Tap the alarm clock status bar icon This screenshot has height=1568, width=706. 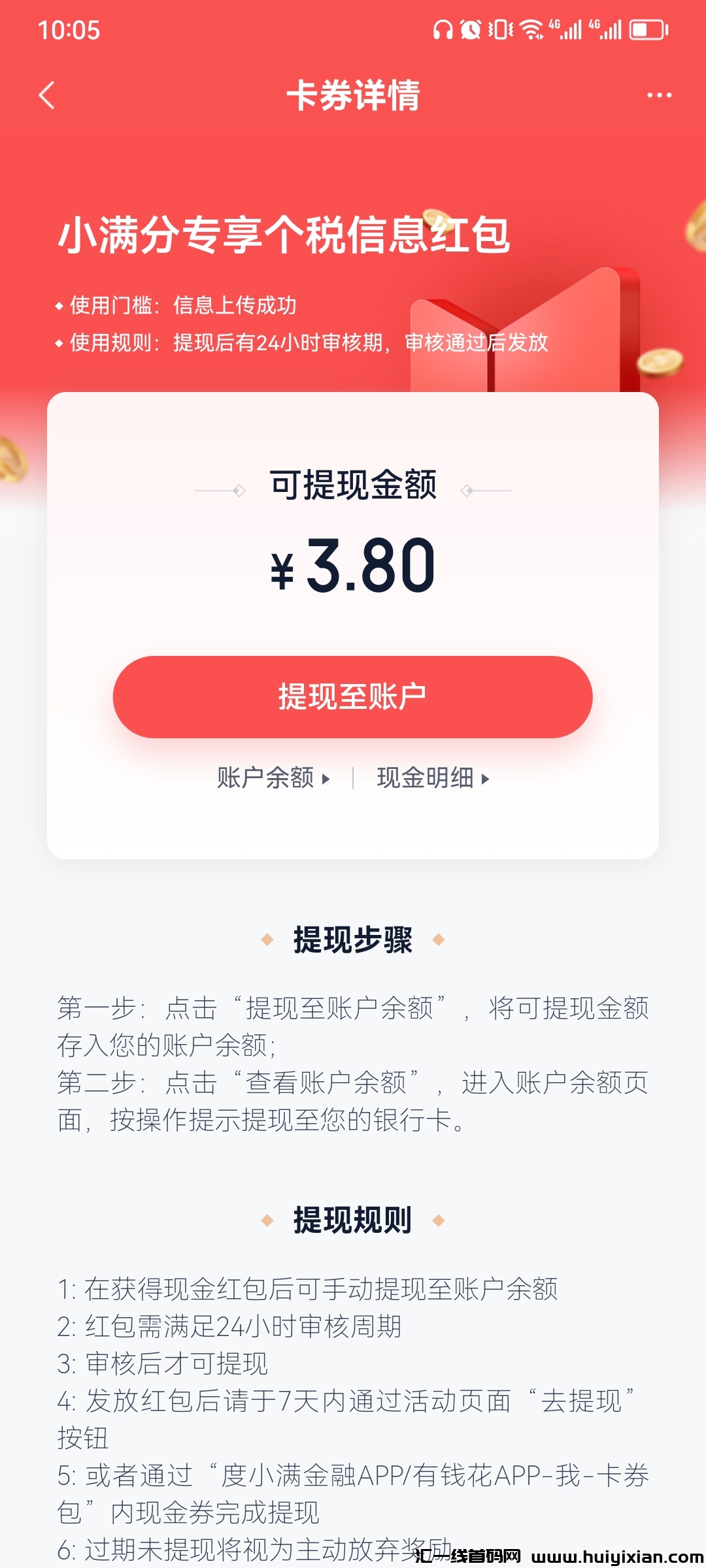[472, 29]
